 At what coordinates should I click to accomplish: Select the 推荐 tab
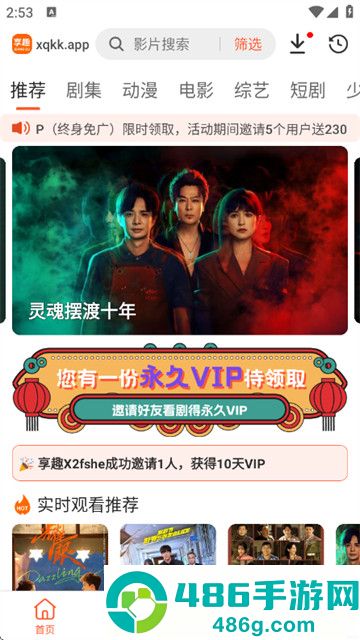(x=28, y=90)
